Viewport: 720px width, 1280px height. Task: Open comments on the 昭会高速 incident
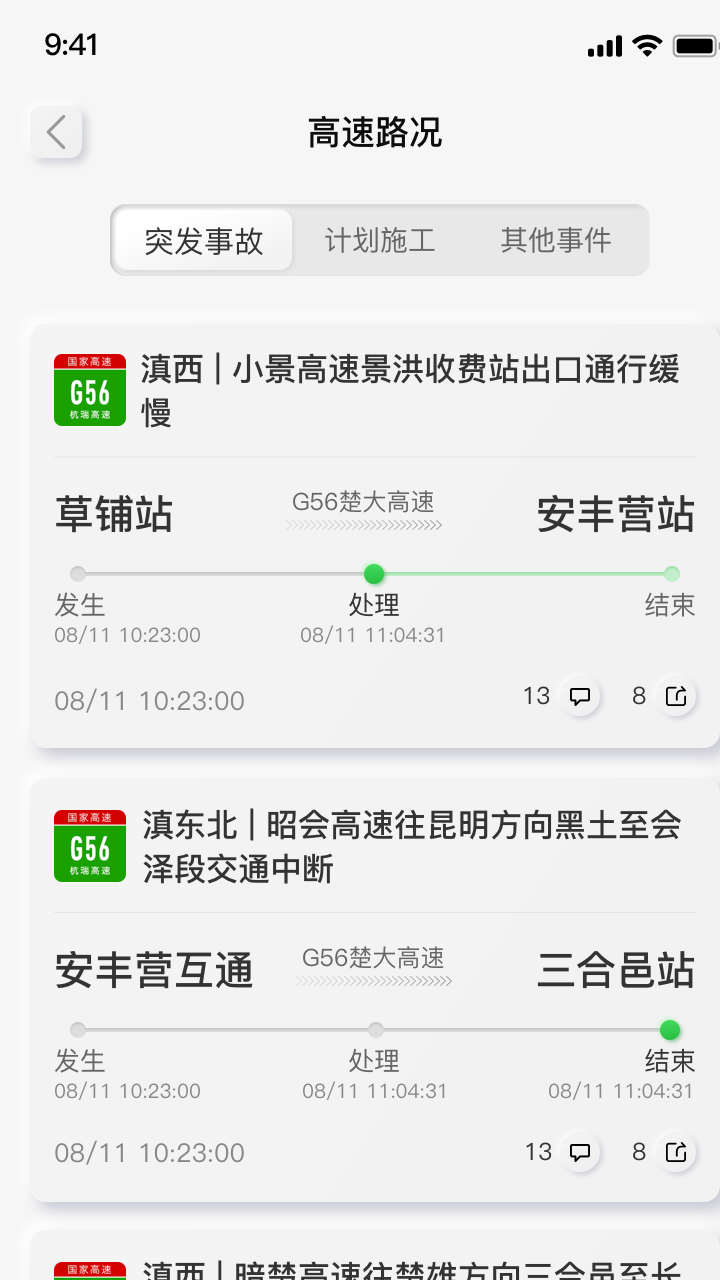click(581, 1152)
